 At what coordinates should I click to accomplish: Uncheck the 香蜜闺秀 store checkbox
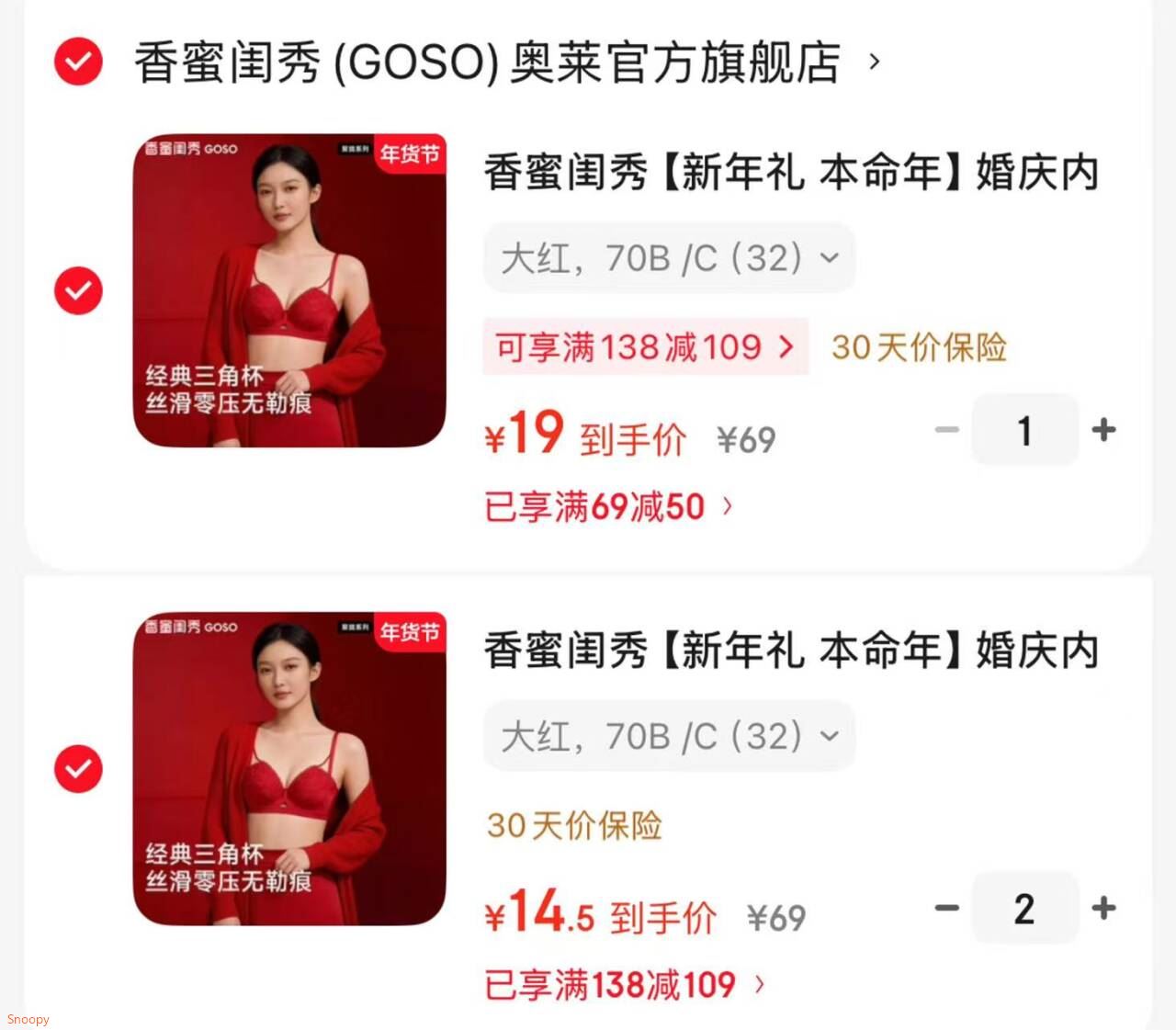click(x=78, y=62)
